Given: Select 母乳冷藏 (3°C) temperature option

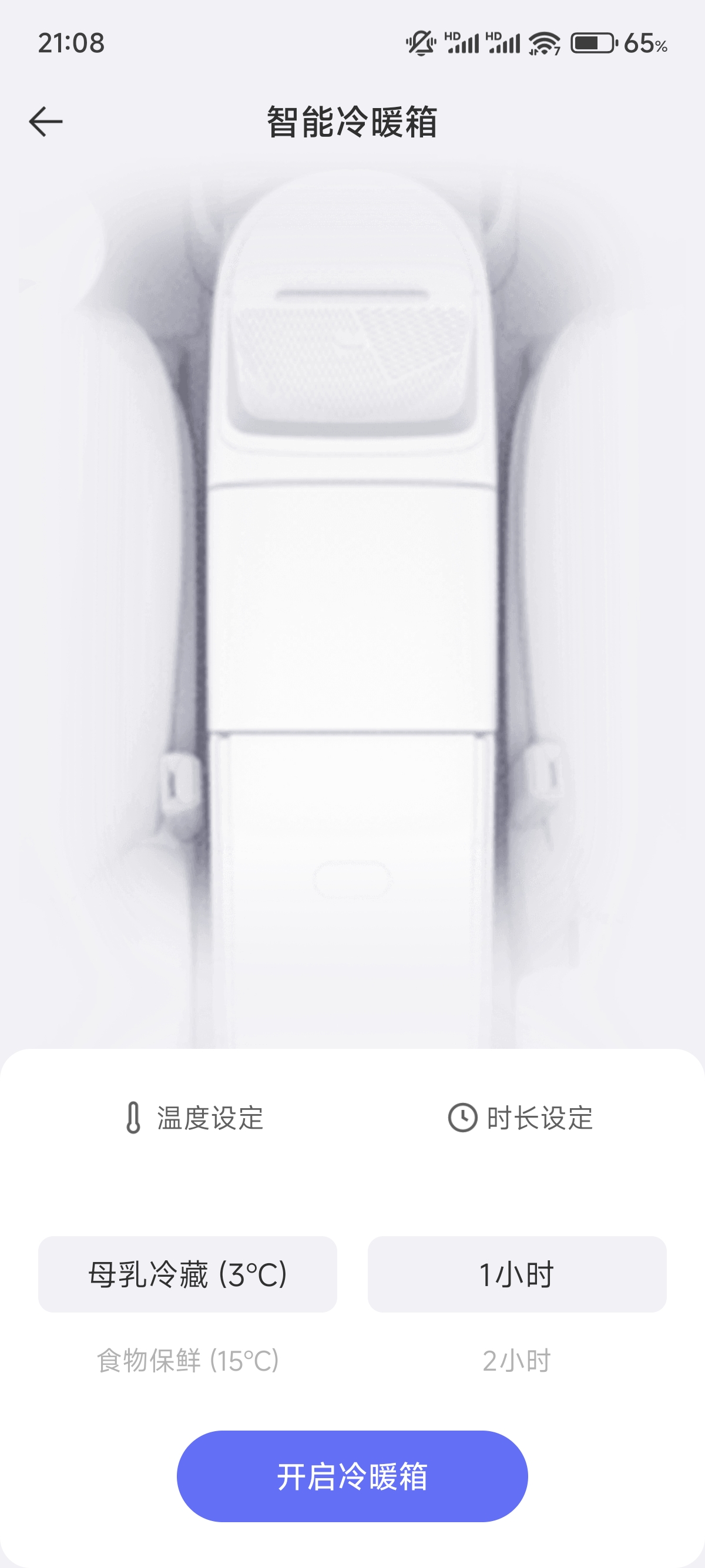Looking at the screenshot, I should 187,1274.
